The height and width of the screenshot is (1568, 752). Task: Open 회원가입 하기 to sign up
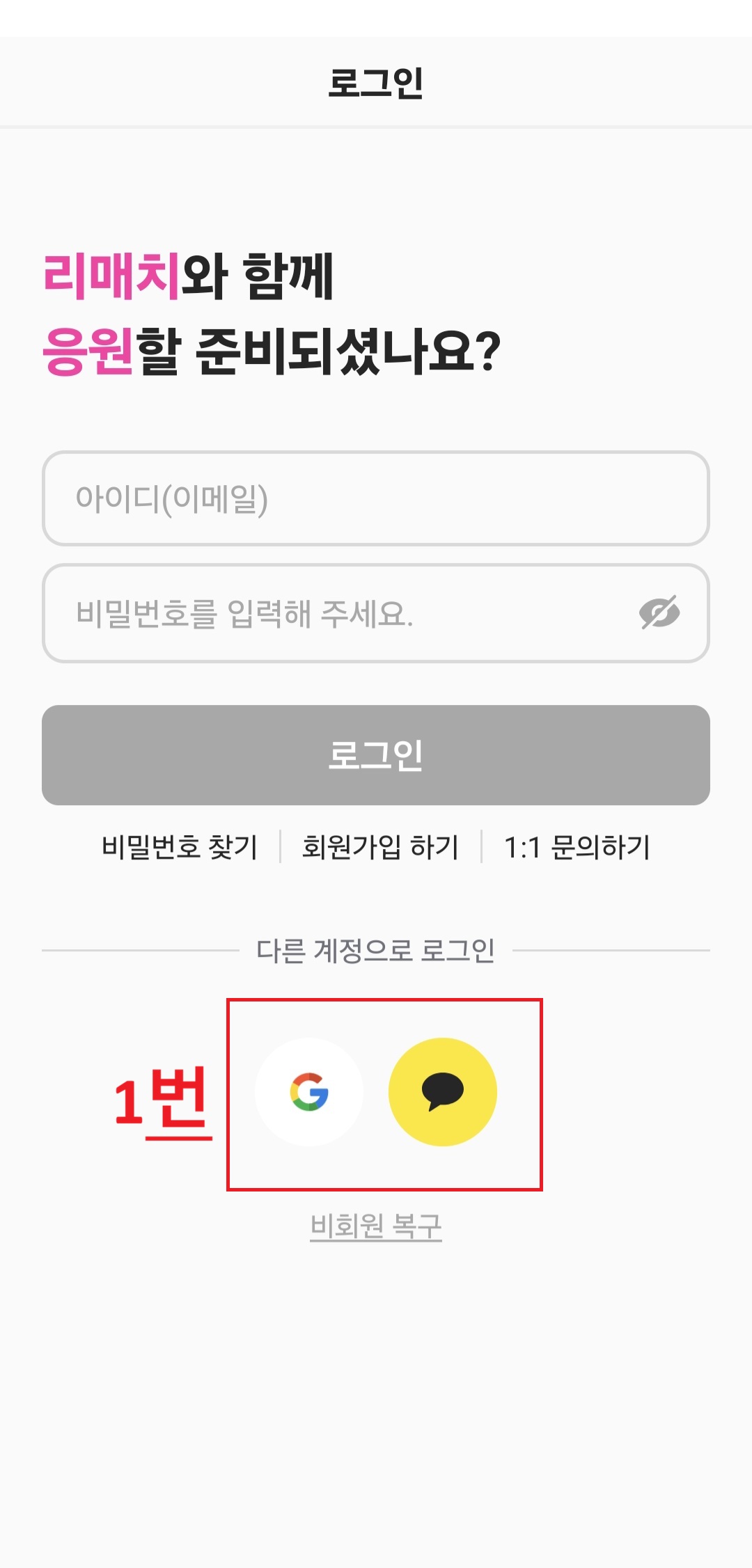click(380, 847)
